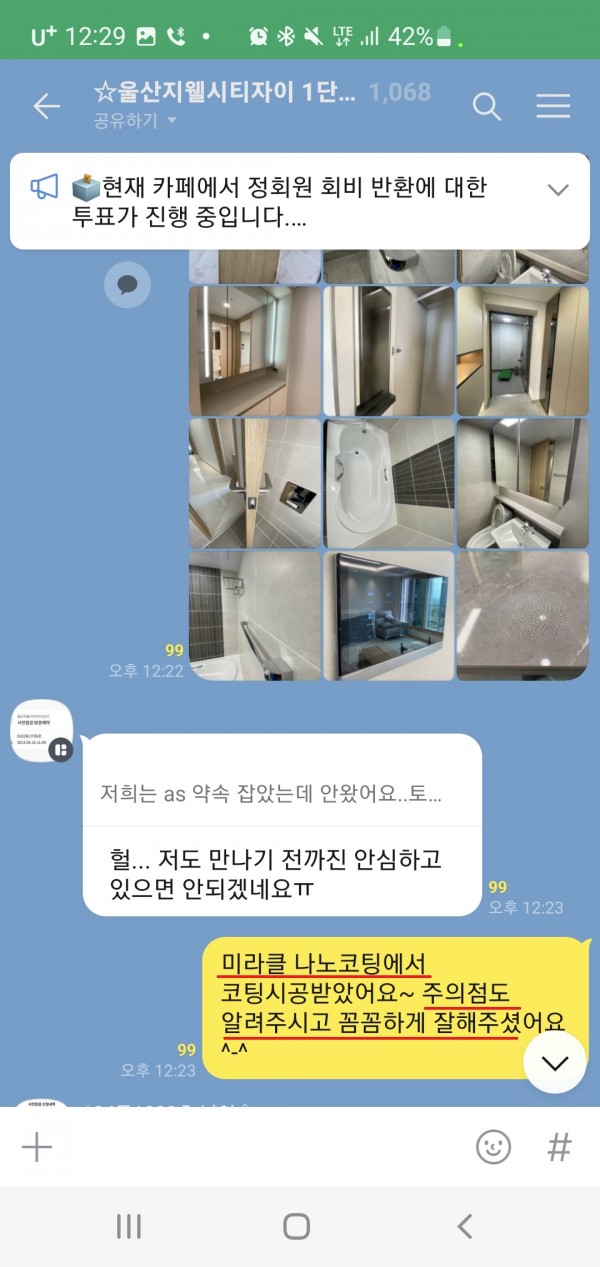
Task: Tap the comment bubble beside the photos
Action: (127, 285)
